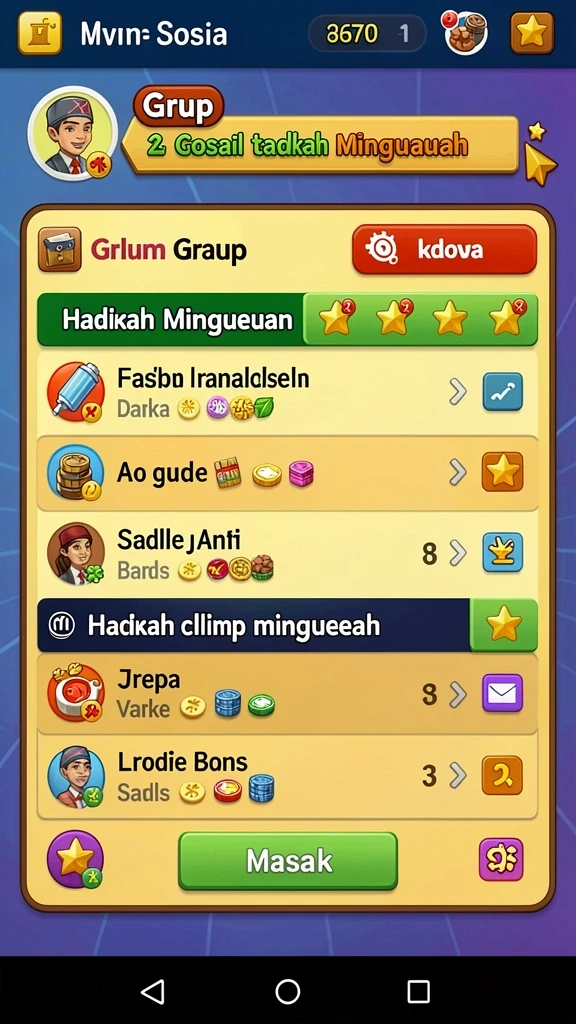
Task: Open the Jrepa row
Action: (288, 694)
